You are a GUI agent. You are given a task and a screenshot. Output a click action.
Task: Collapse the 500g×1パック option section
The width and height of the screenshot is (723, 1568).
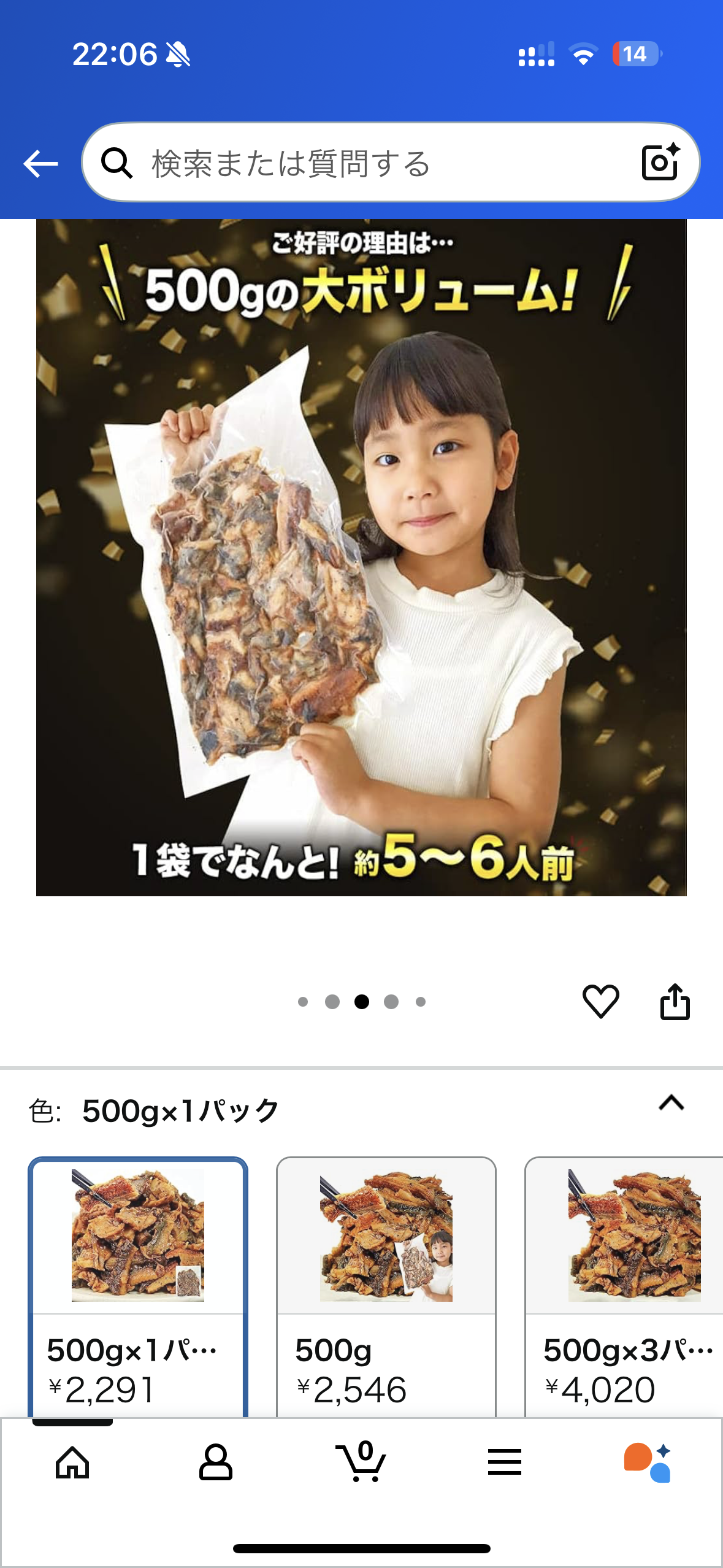coord(671,1103)
